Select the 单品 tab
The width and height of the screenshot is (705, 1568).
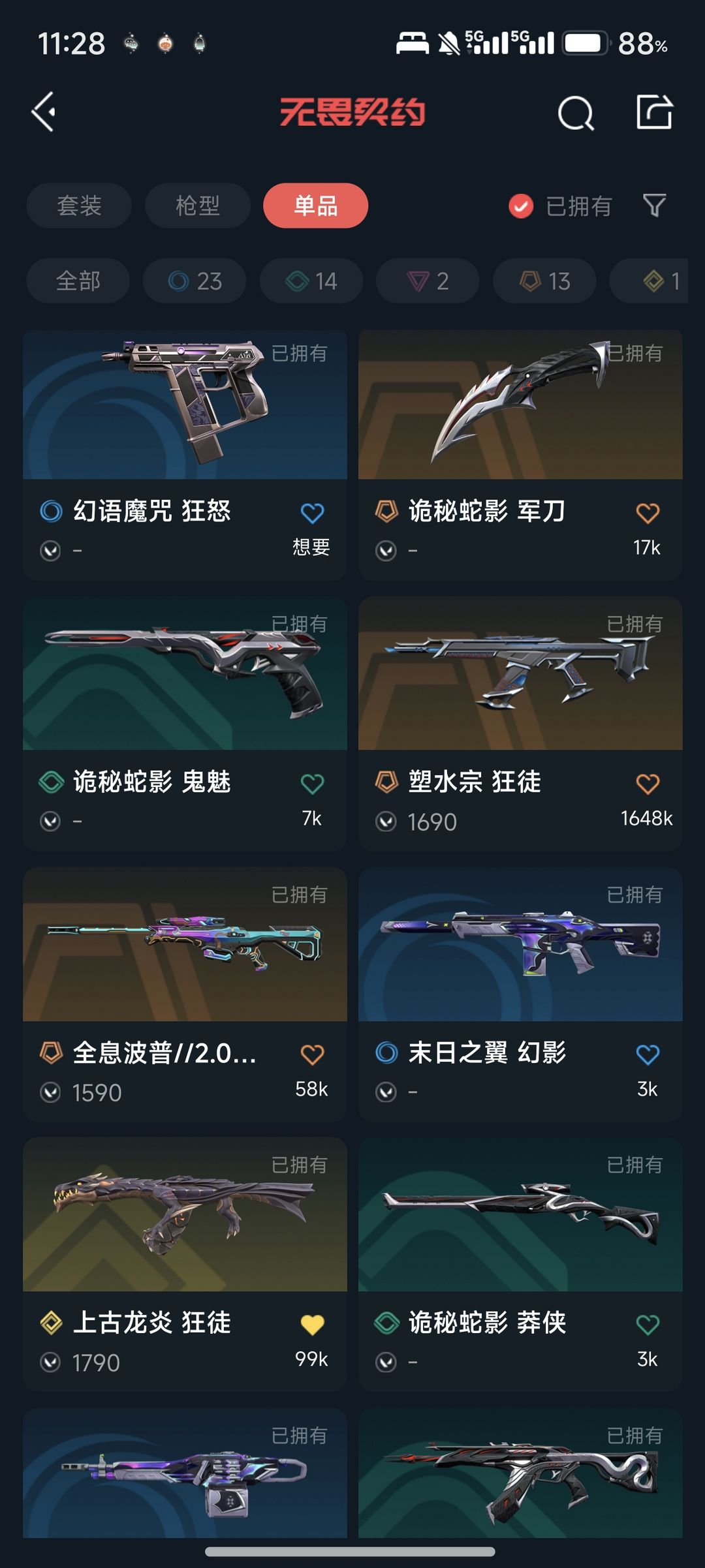316,206
